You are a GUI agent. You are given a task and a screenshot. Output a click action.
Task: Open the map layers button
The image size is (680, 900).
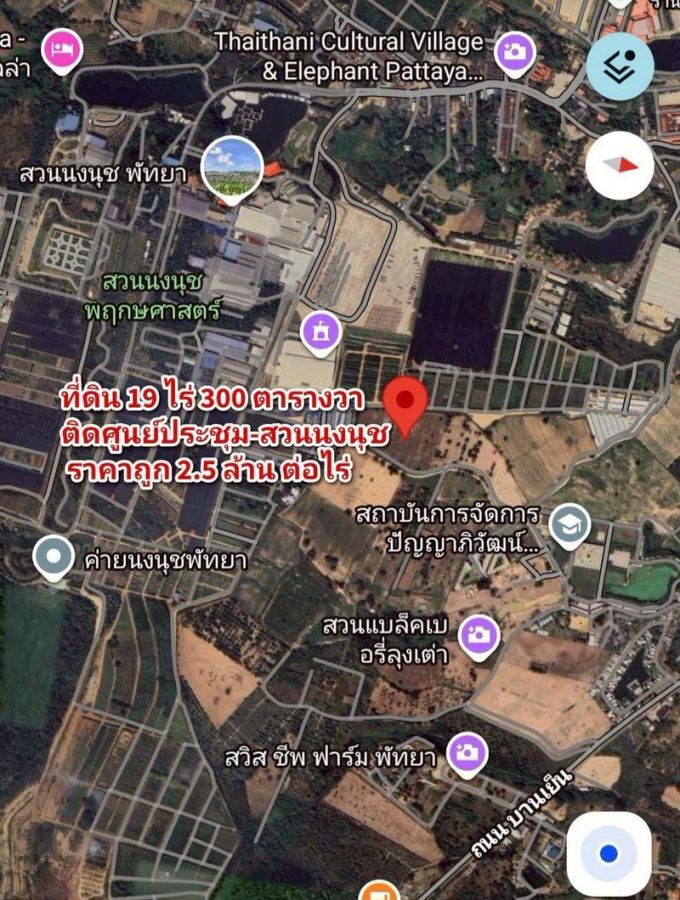click(619, 66)
